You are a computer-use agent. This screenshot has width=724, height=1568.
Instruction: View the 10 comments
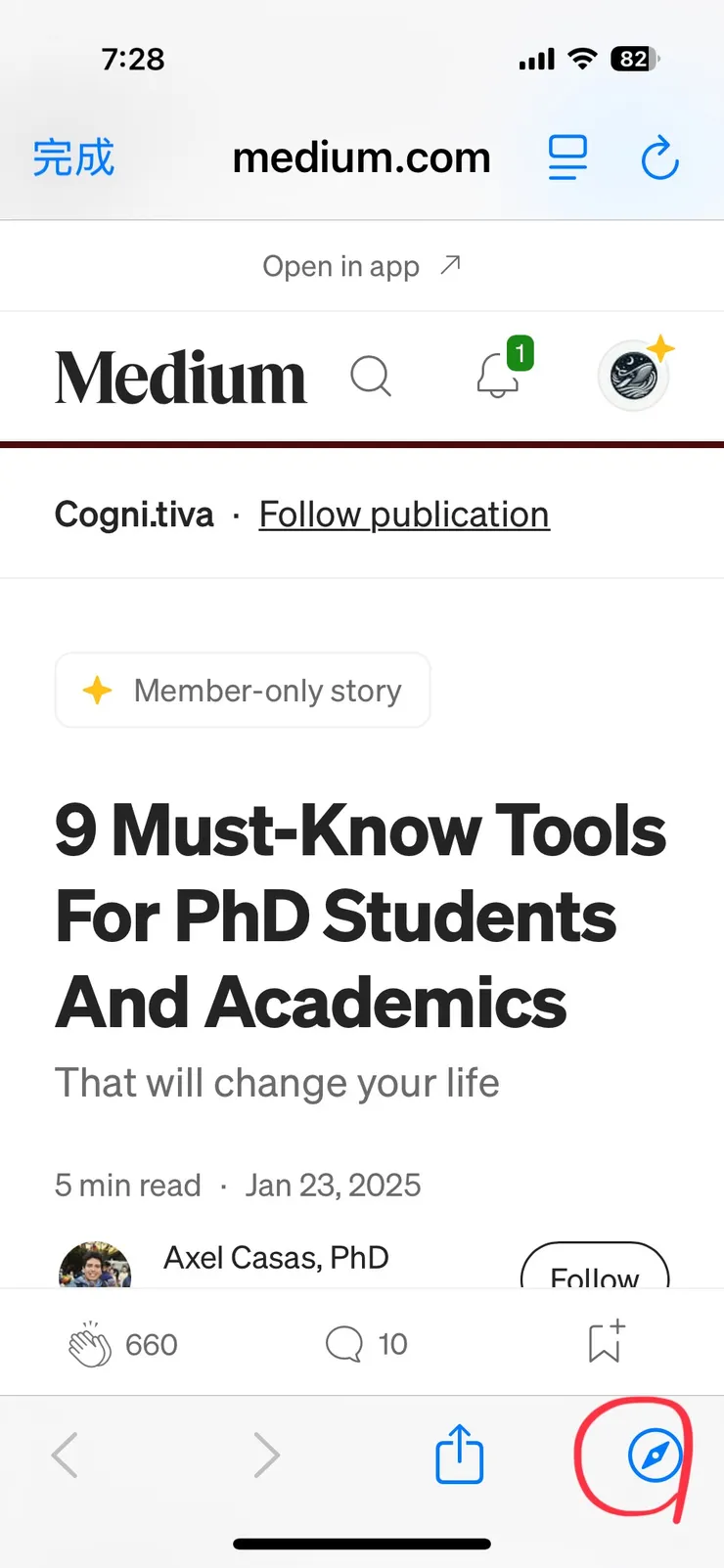tap(366, 1345)
